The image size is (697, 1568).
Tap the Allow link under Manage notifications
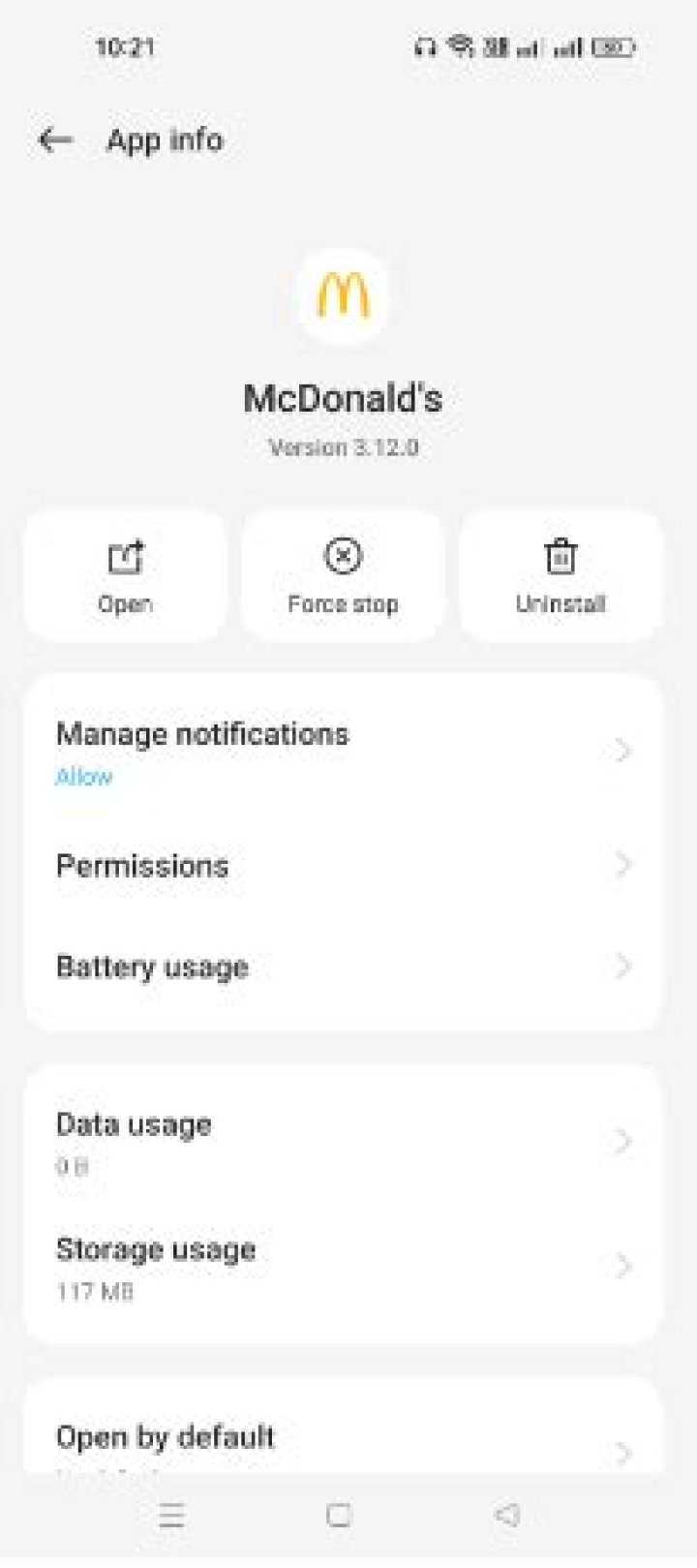click(85, 776)
